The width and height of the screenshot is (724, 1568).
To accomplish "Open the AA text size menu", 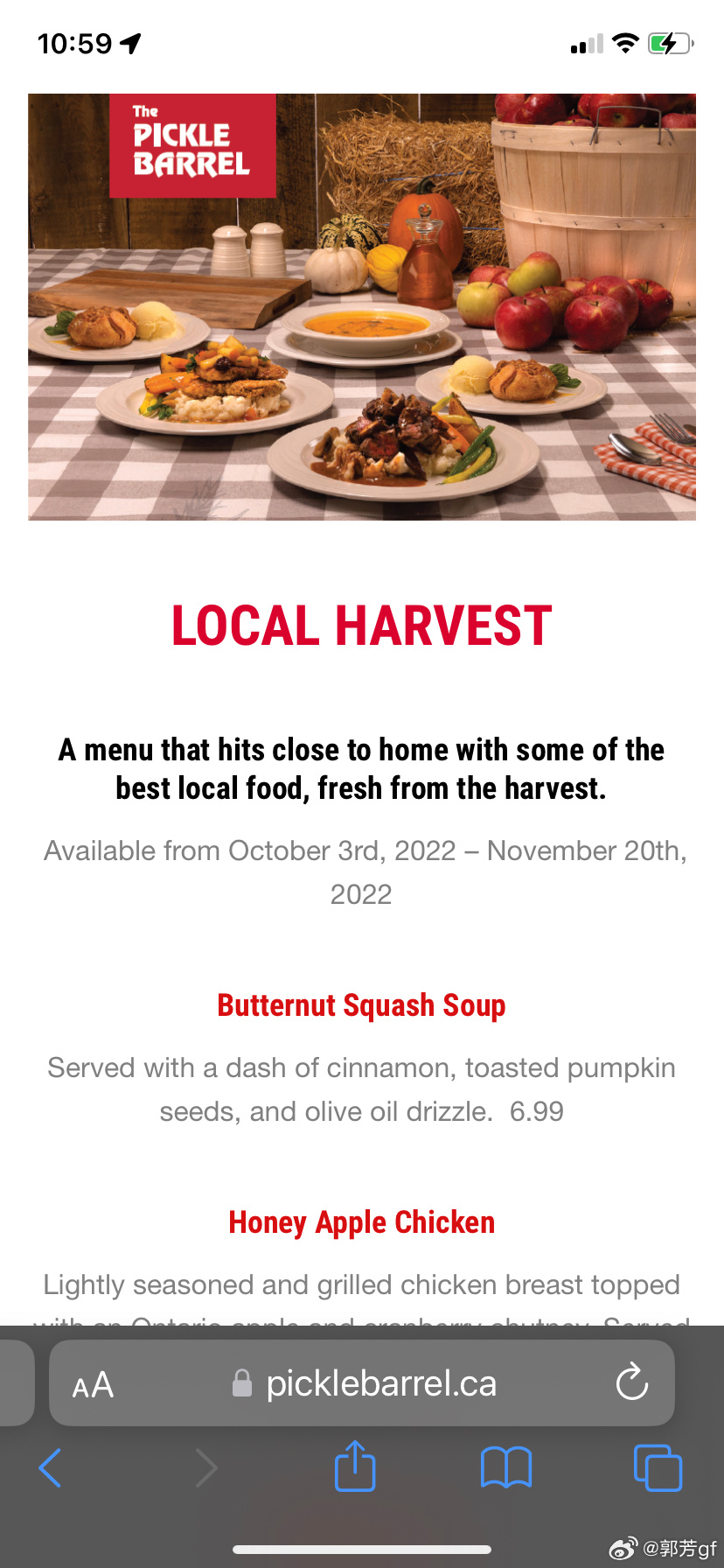I will tap(93, 1385).
